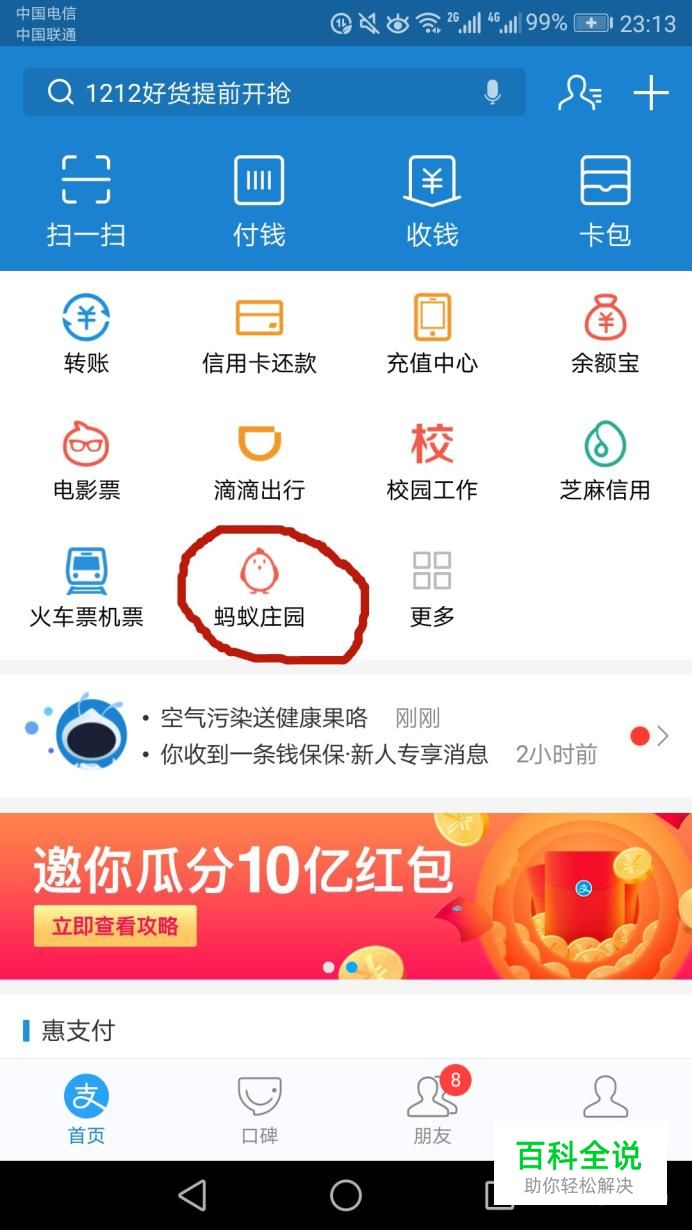Open 付钱 payment code
The width and height of the screenshot is (692, 1230).
259,201
